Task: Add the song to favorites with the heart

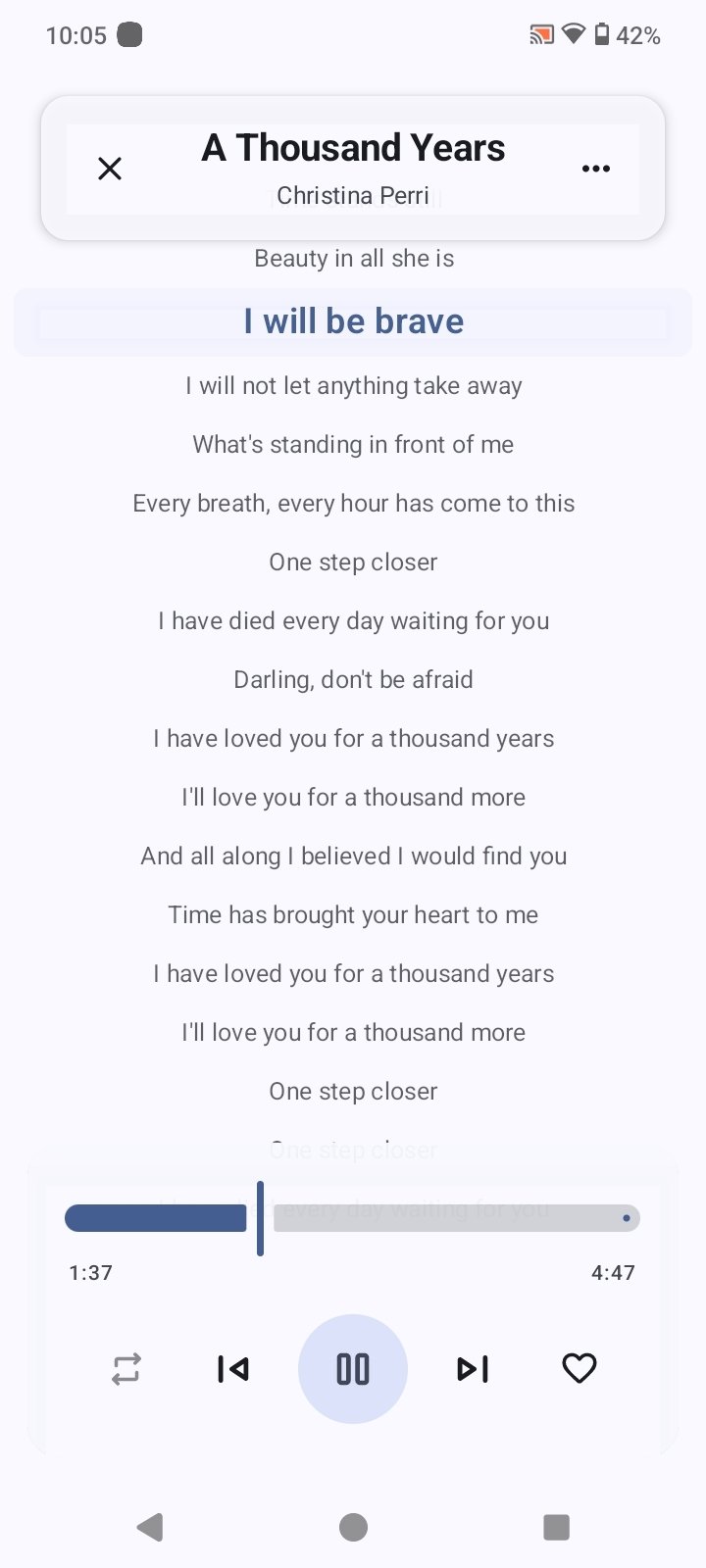Action: 579,1368
